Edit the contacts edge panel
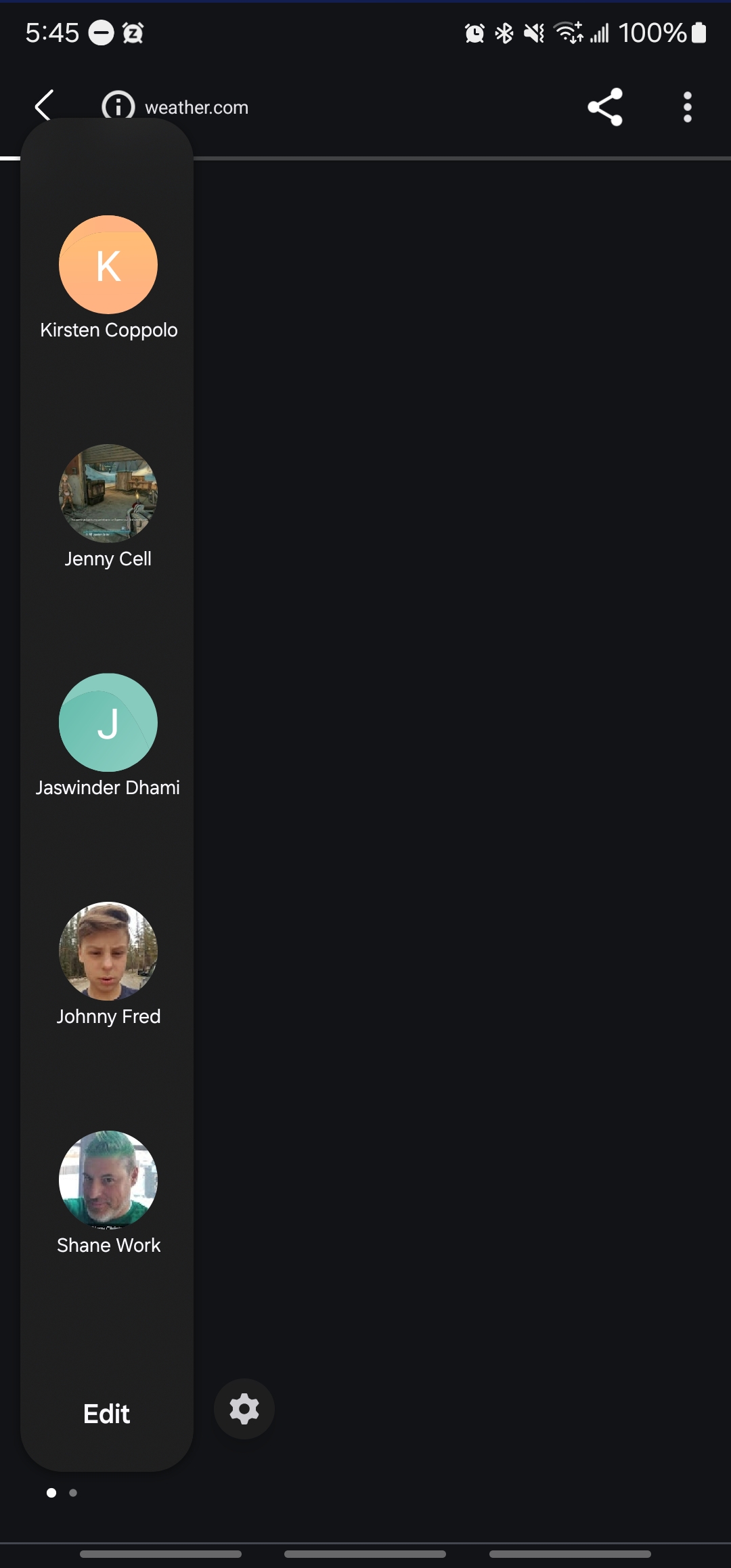Image resolution: width=731 pixels, height=1568 pixels. (106, 1414)
